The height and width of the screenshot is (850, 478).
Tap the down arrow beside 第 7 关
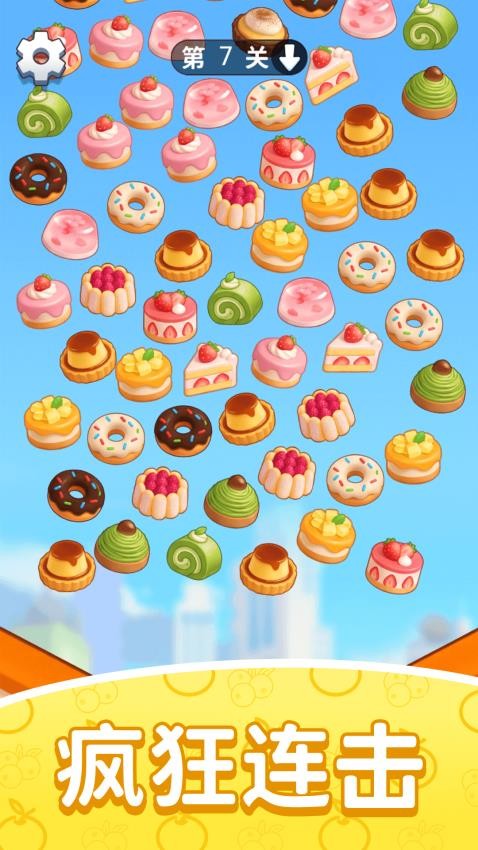[289, 57]
